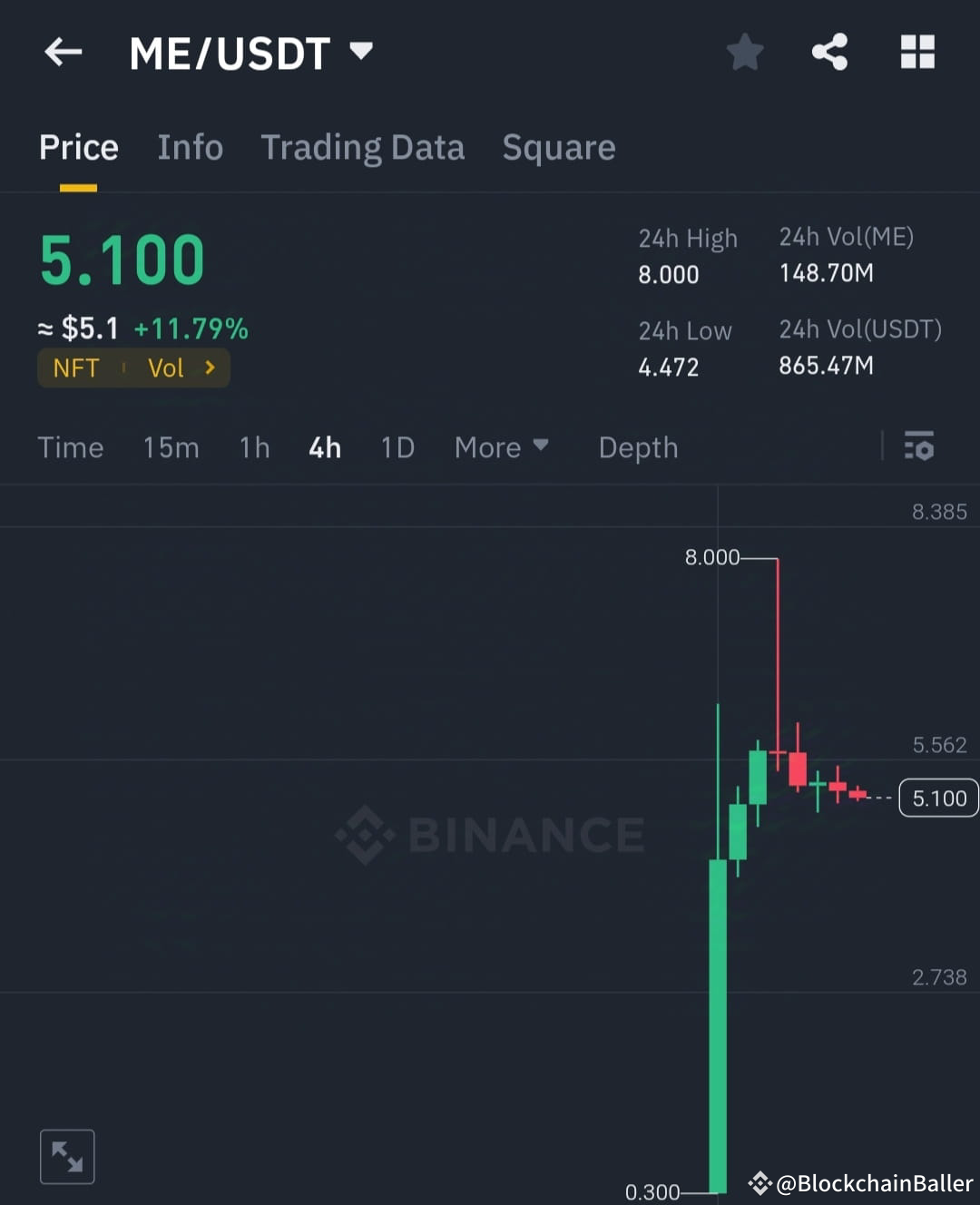Select the 15m timeframe

coord(171,446)
